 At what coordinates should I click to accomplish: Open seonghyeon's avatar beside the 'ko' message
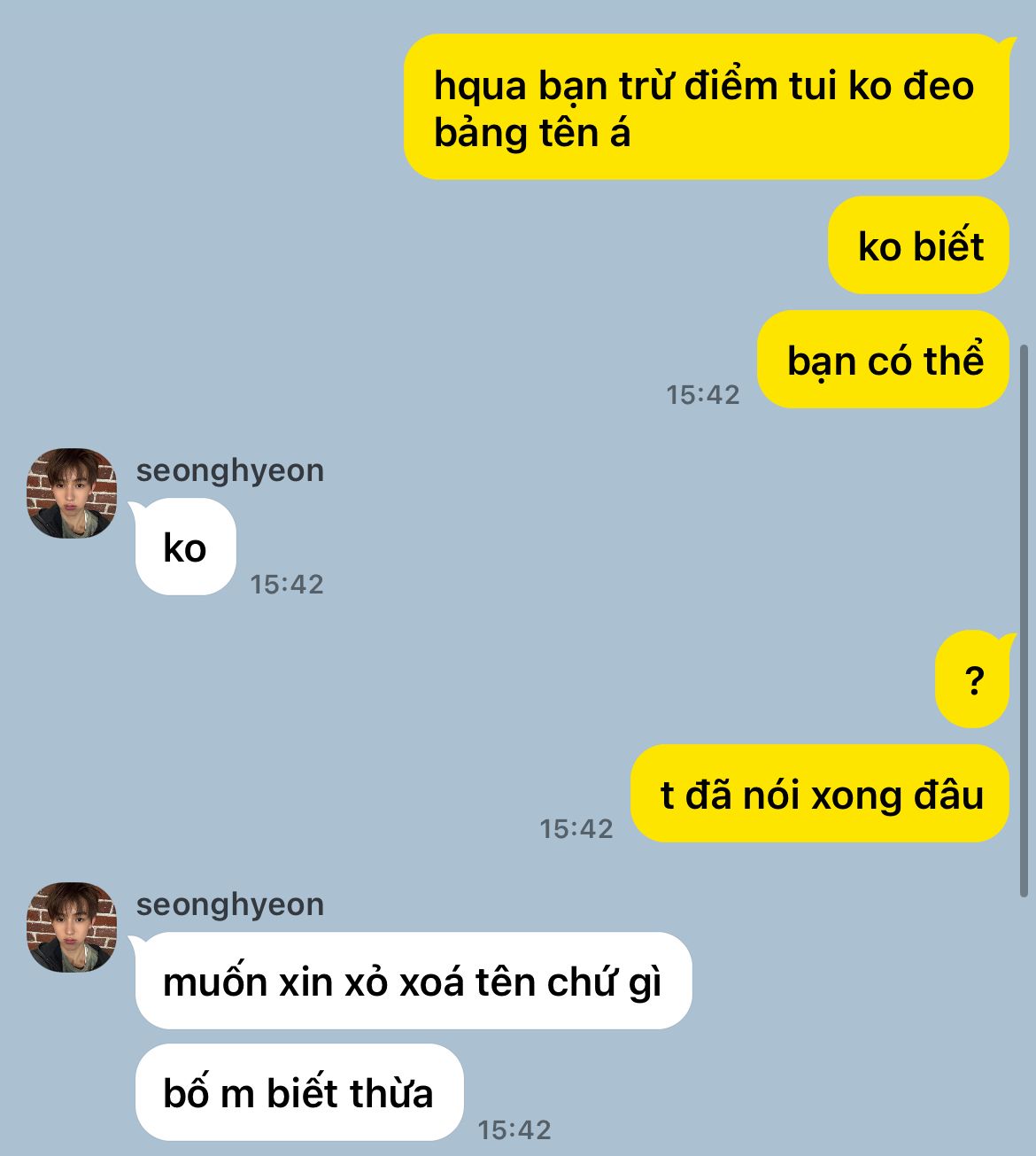[x=72, y=493]
